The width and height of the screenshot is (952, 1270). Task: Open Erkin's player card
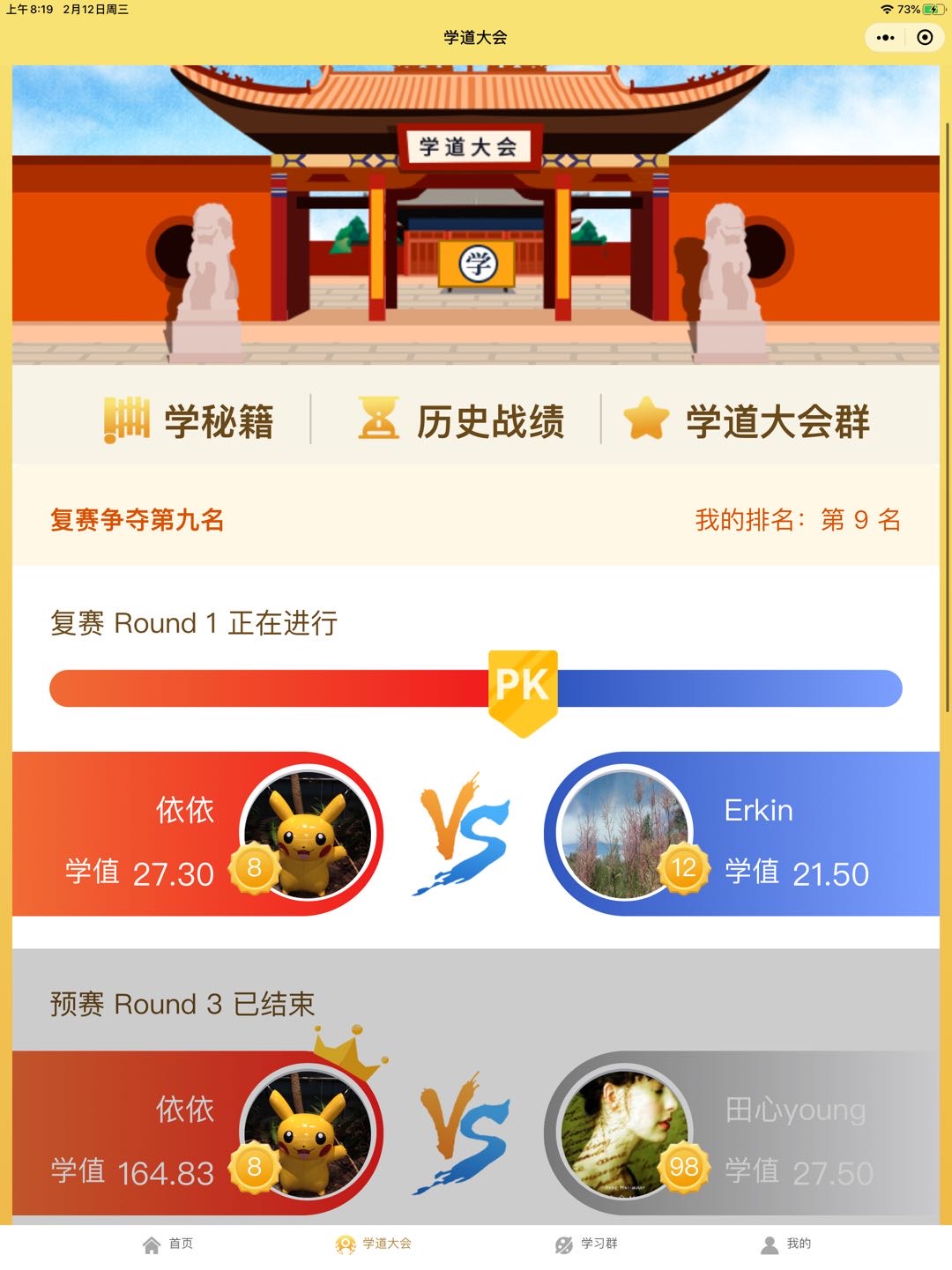(742, 835)
